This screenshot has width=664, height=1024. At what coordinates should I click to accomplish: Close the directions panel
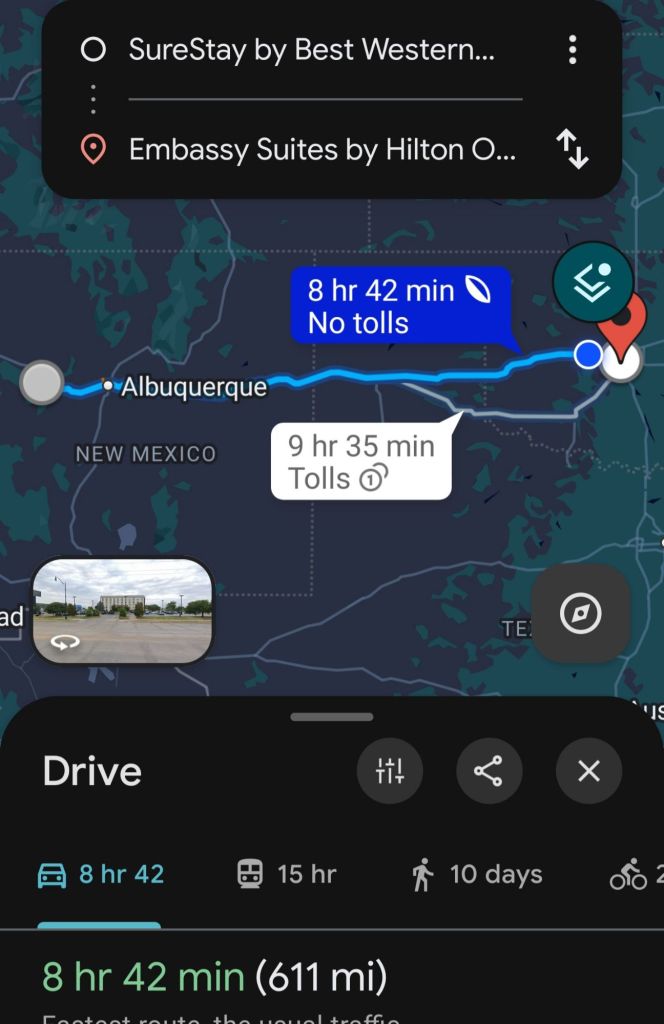(x=589, y=771)
